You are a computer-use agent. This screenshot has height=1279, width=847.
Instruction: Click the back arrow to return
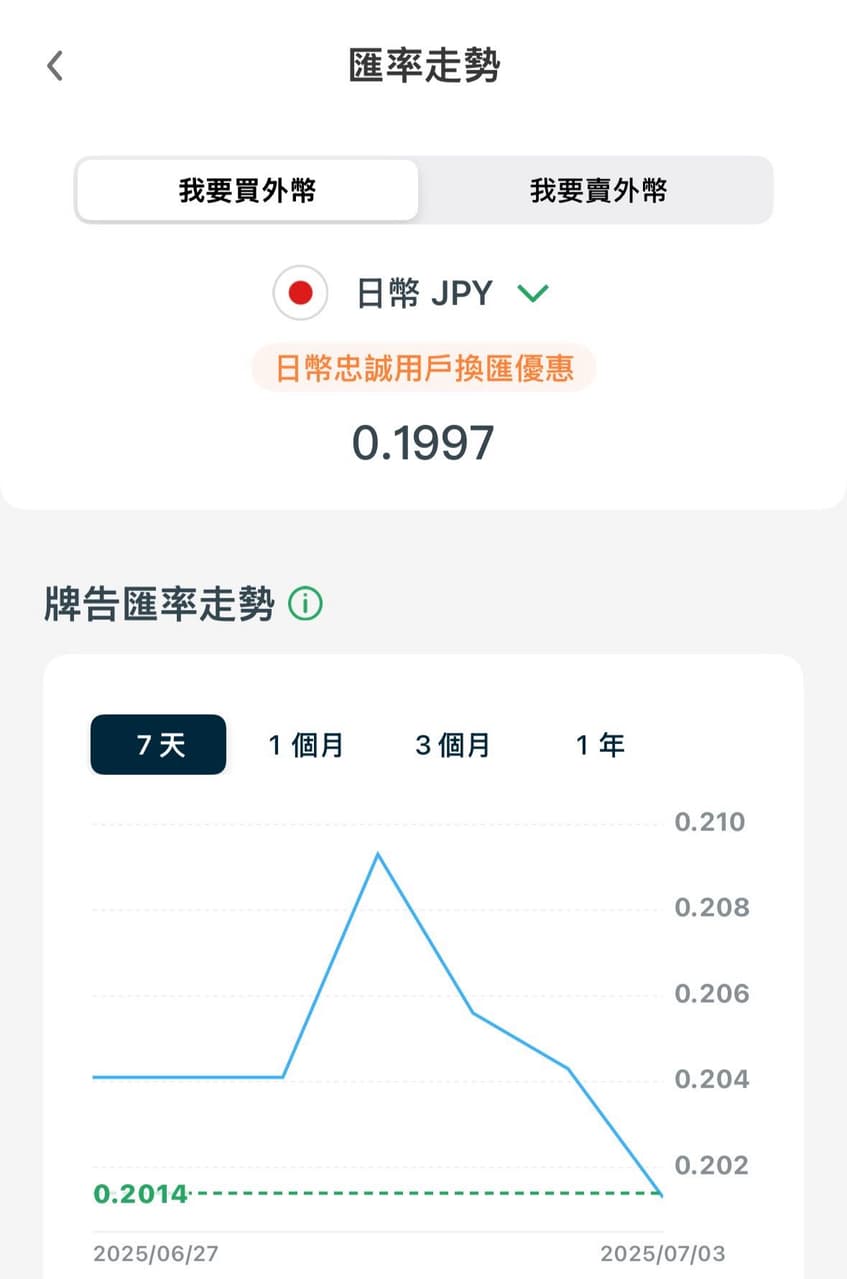tap(54, 64)
